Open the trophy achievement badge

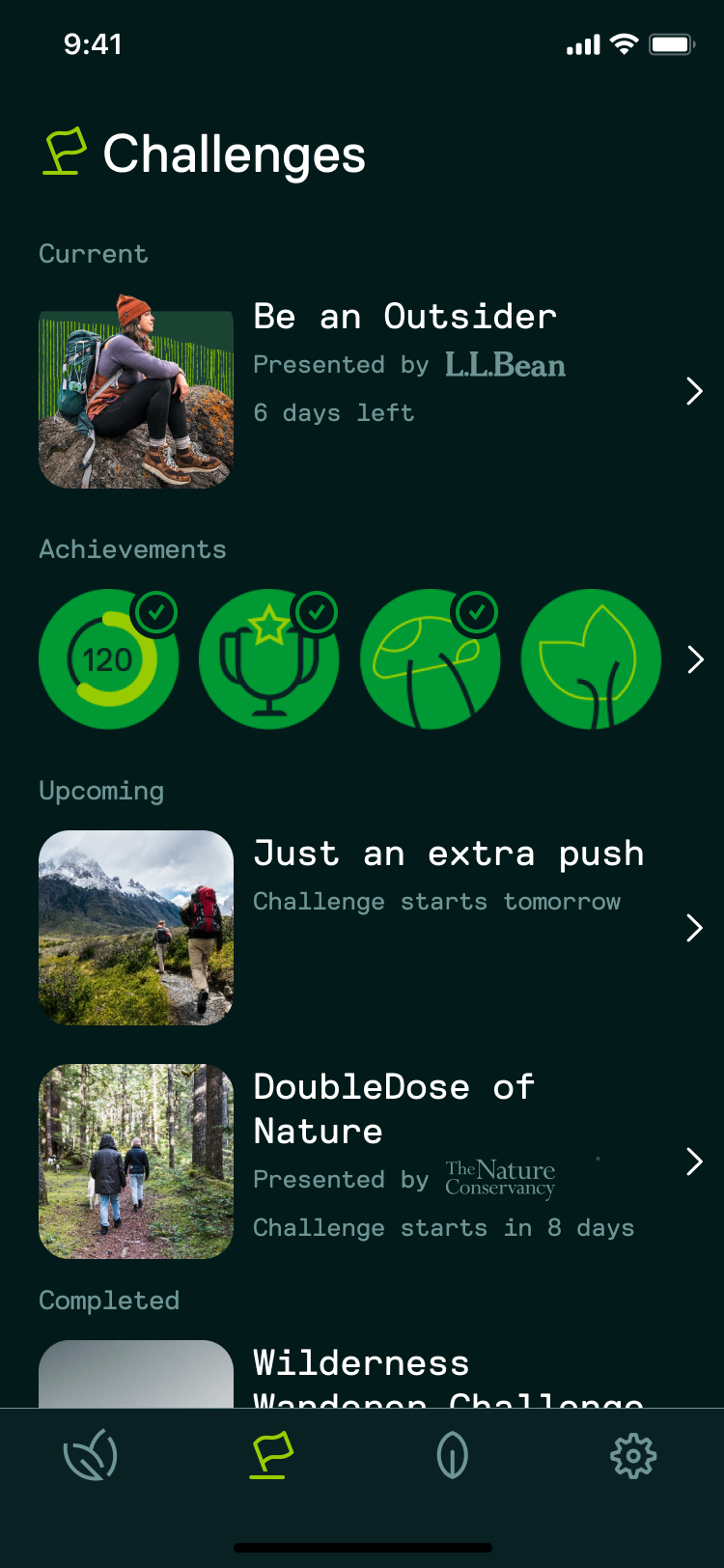pos(269,659)
